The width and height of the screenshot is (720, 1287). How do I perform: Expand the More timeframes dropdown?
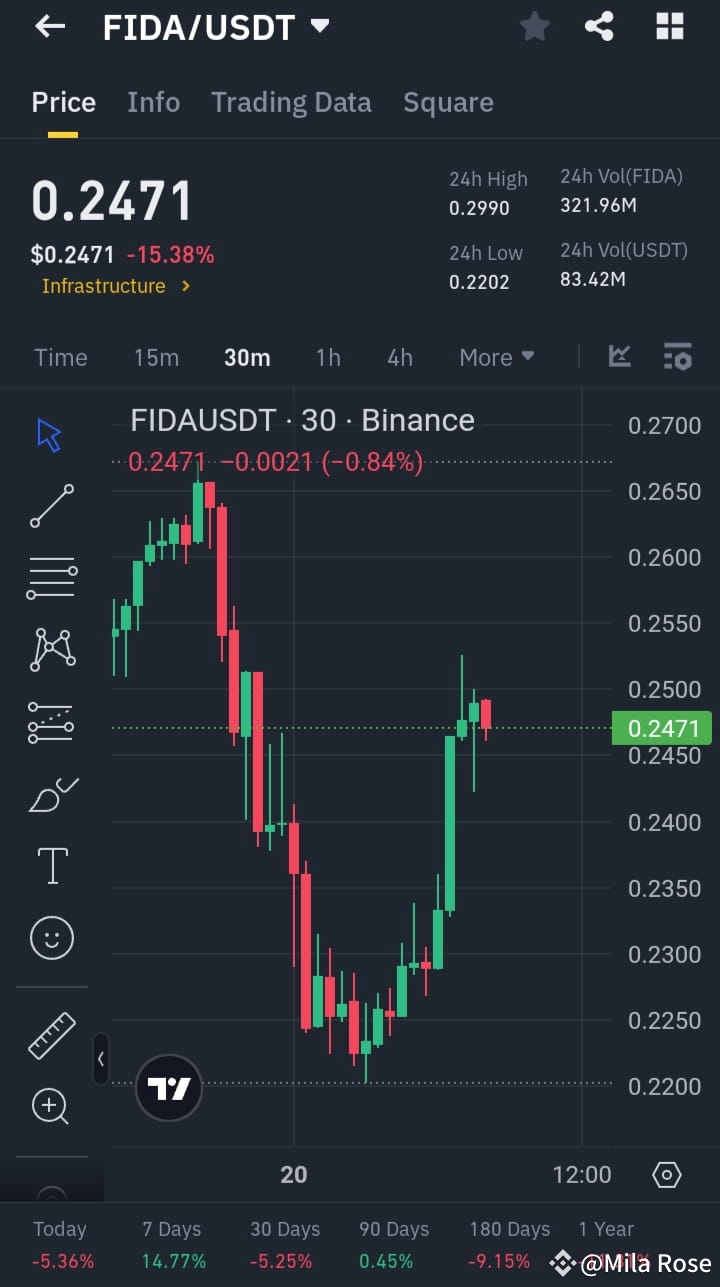[496, 356]
